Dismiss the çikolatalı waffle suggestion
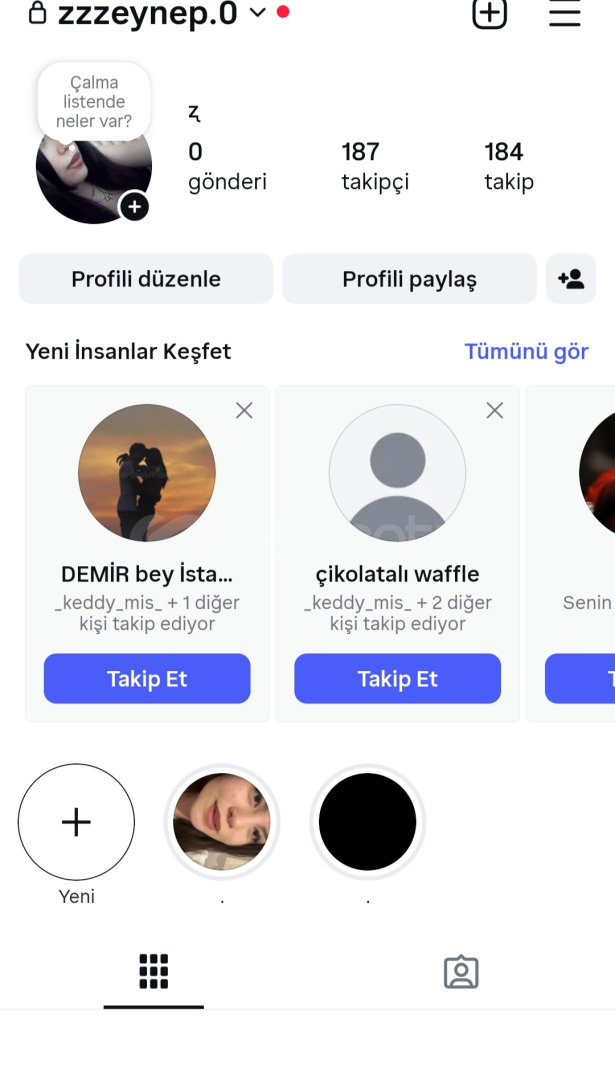The height and width of the screenshot is (1080, 615). (494, 410)
